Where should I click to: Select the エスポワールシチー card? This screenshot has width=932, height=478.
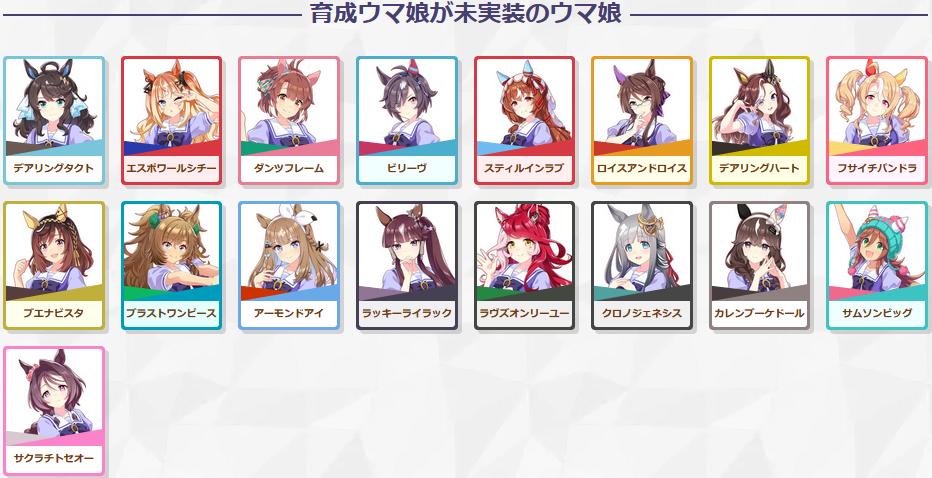(x=171, y=120)
